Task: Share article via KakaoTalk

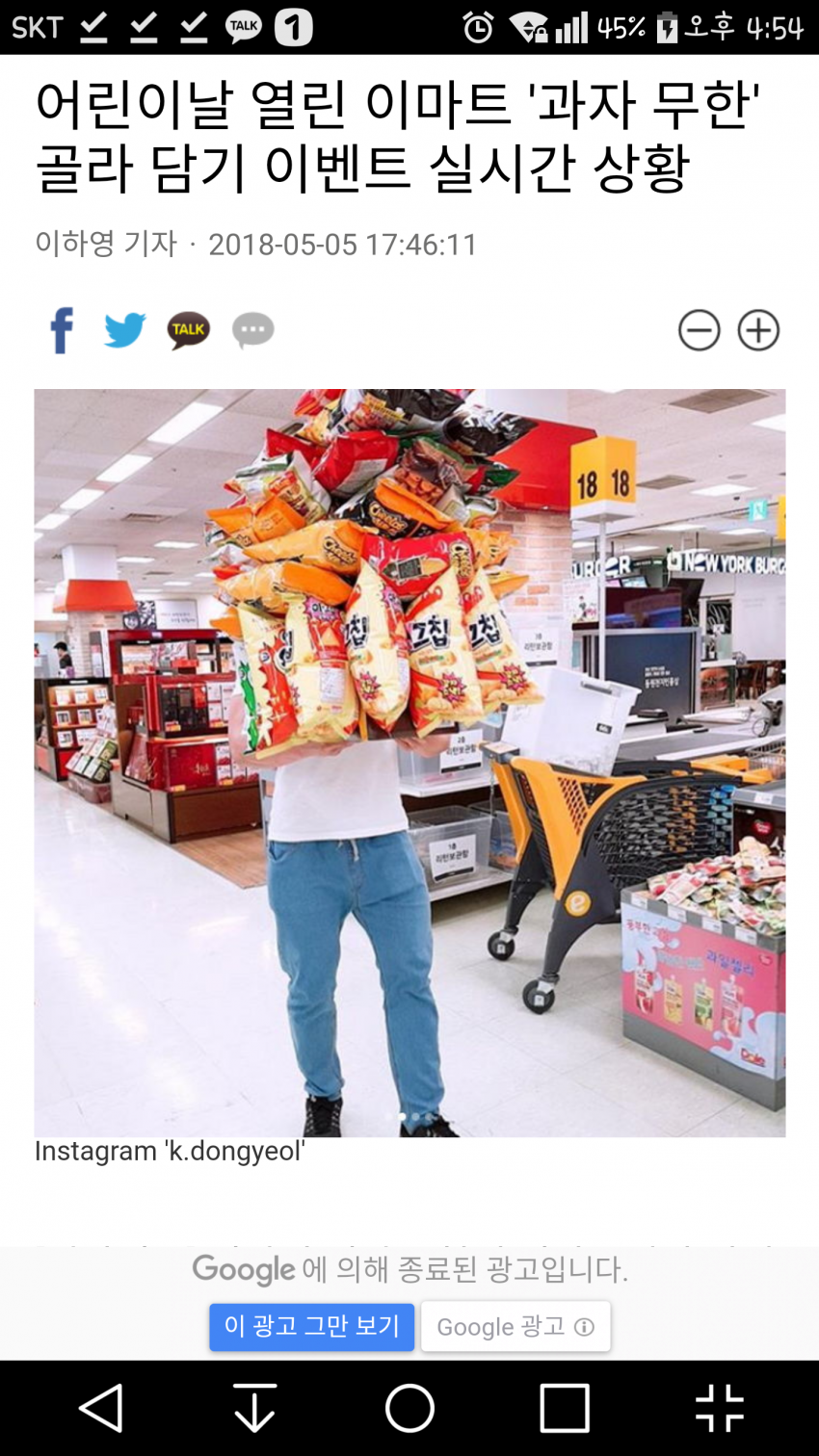Action: click(189, 330)
